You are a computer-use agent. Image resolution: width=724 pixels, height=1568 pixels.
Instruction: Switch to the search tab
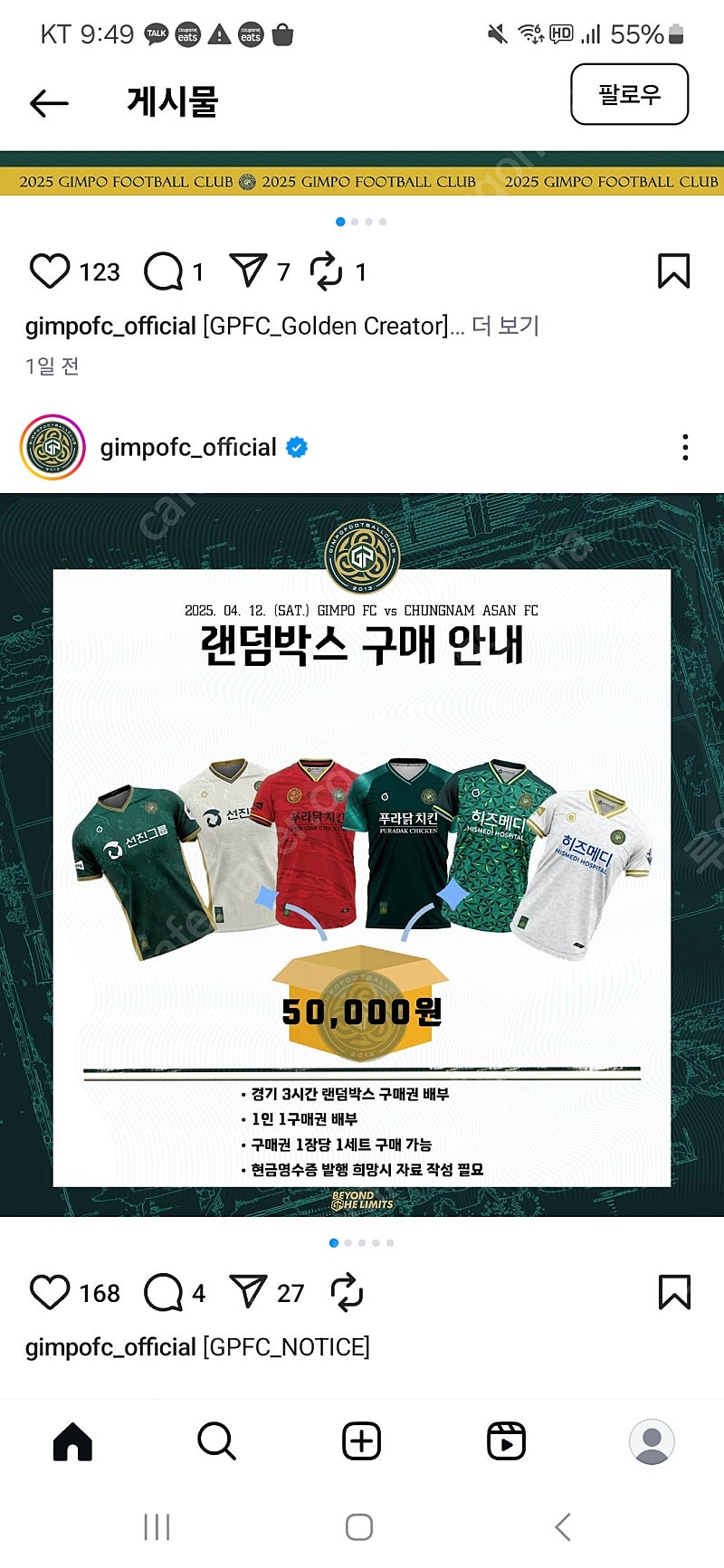pyautogui.click(x=216, y=1441)
